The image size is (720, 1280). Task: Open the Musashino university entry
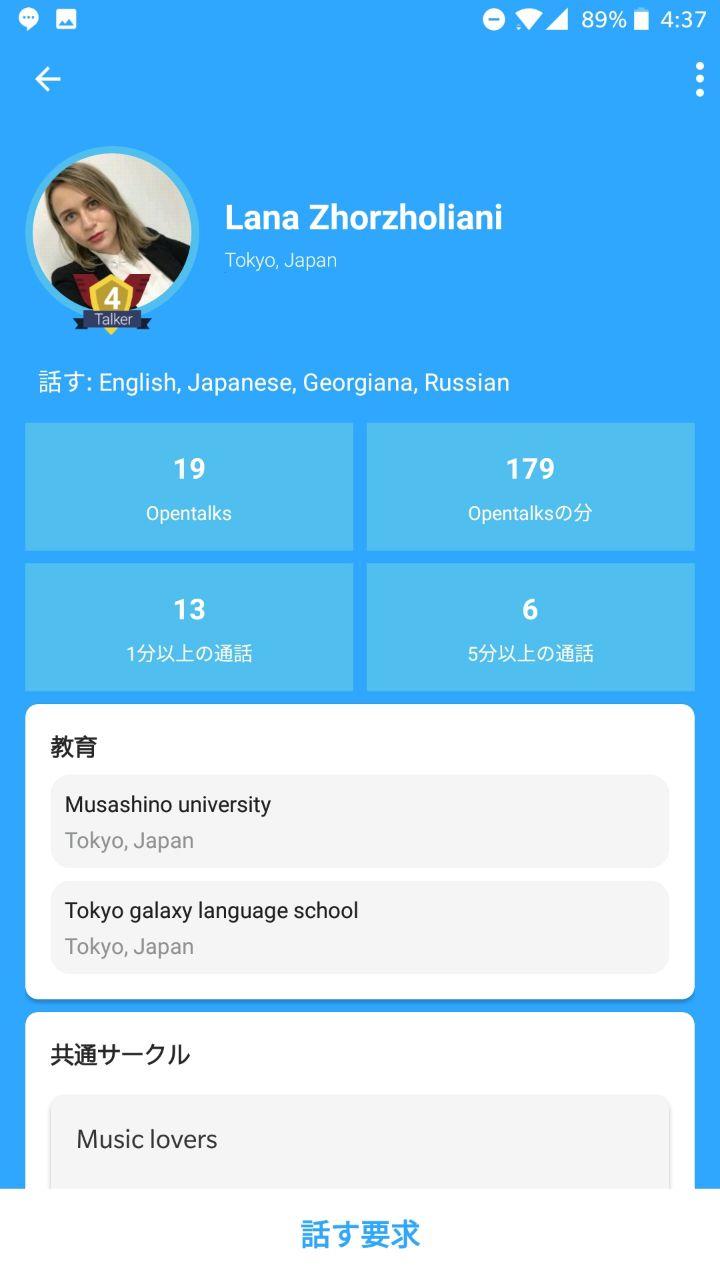point(360,821)
